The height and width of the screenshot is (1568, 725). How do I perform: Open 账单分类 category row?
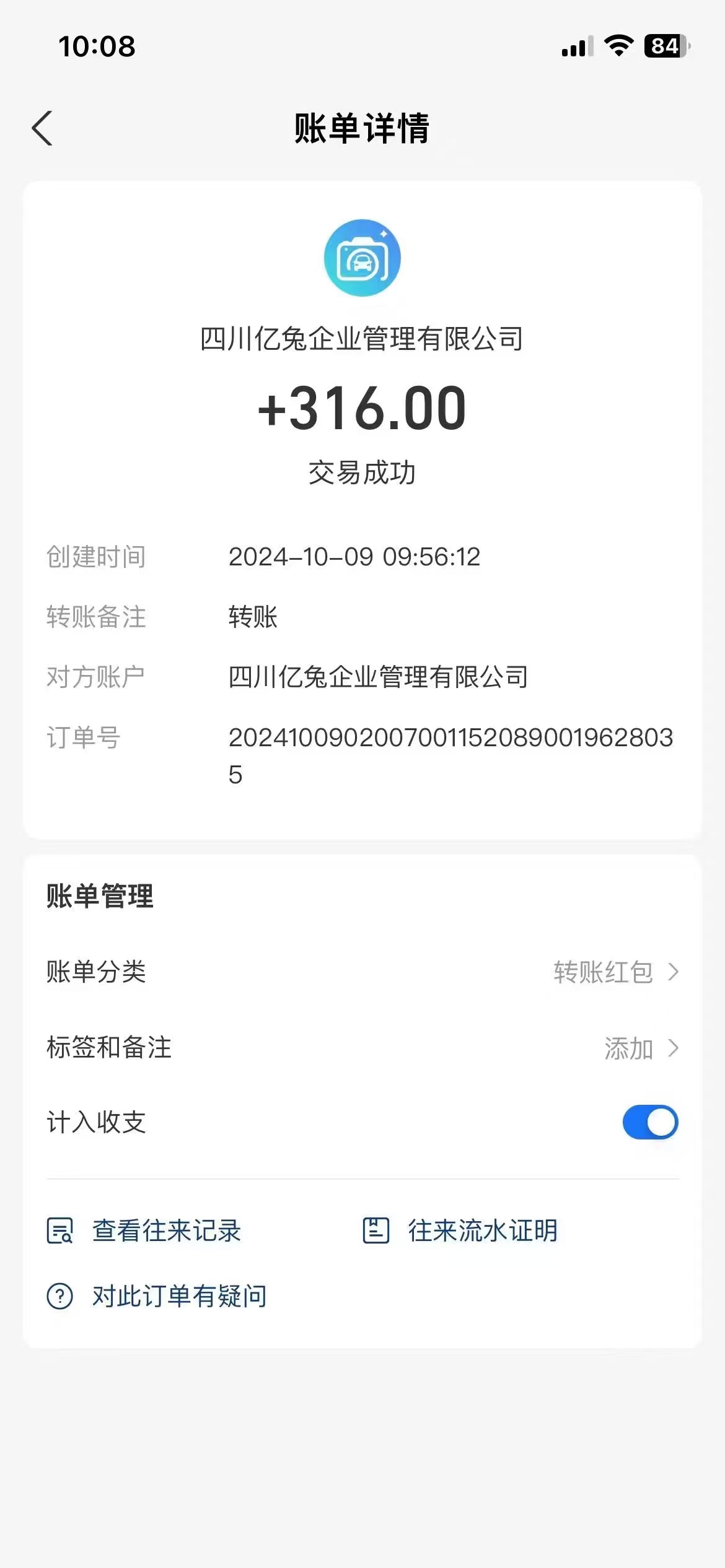pos(362,972)
